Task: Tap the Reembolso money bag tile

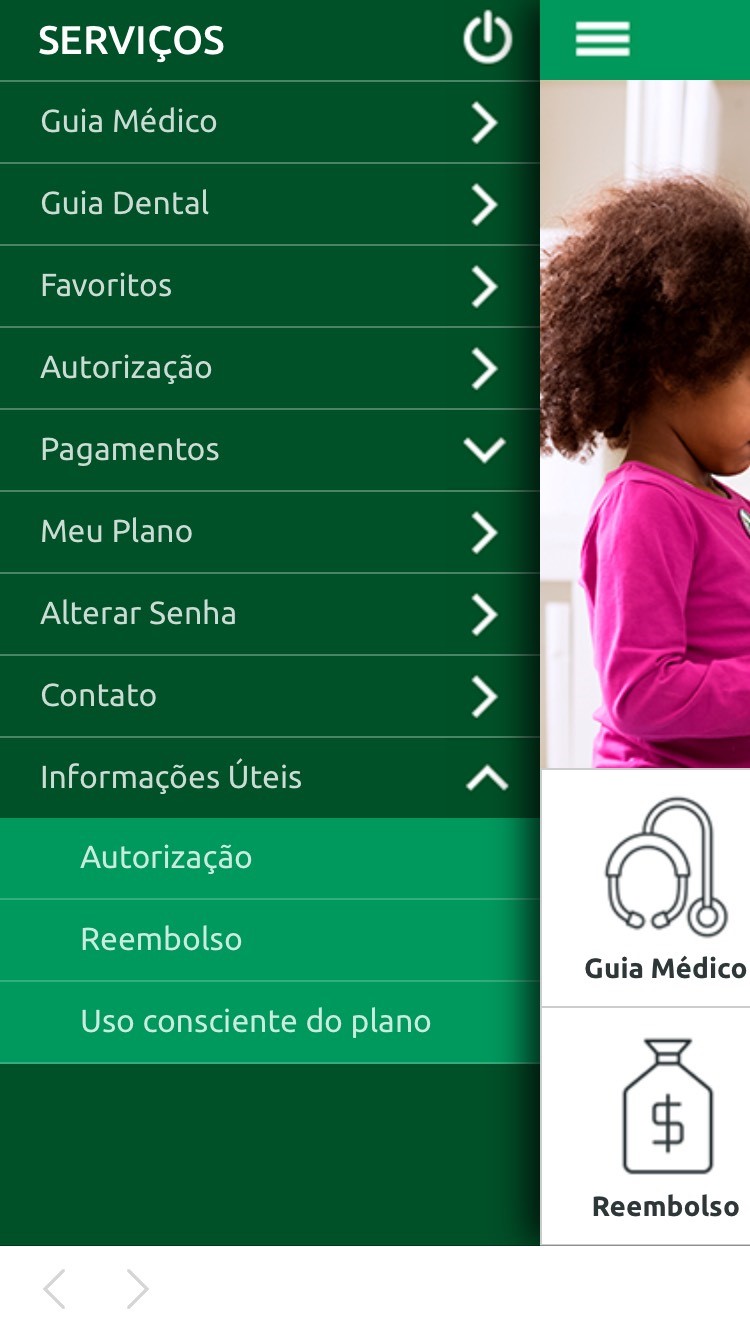Action: tap(646, 1126)
